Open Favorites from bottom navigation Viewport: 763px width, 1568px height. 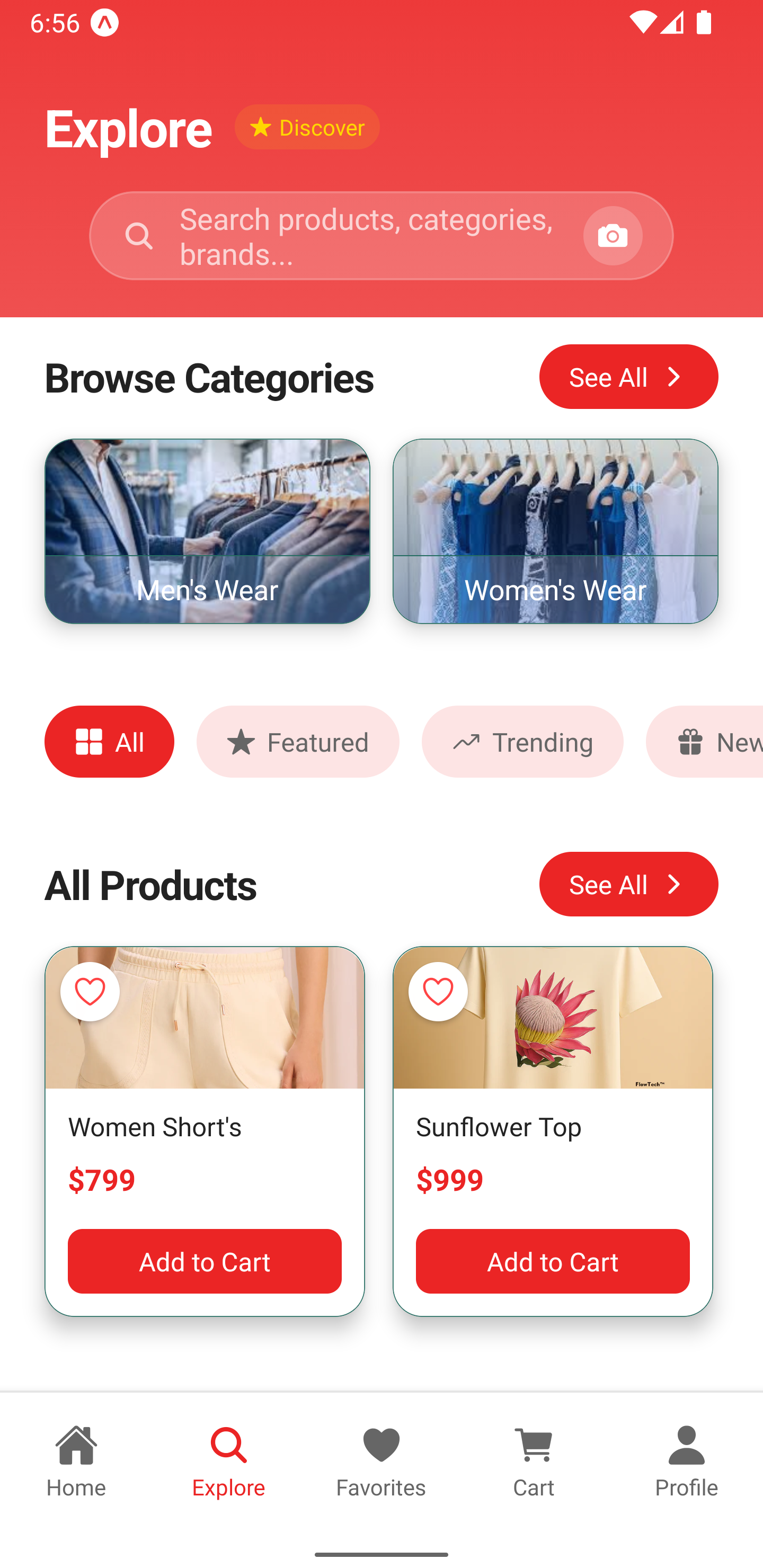380,1461
